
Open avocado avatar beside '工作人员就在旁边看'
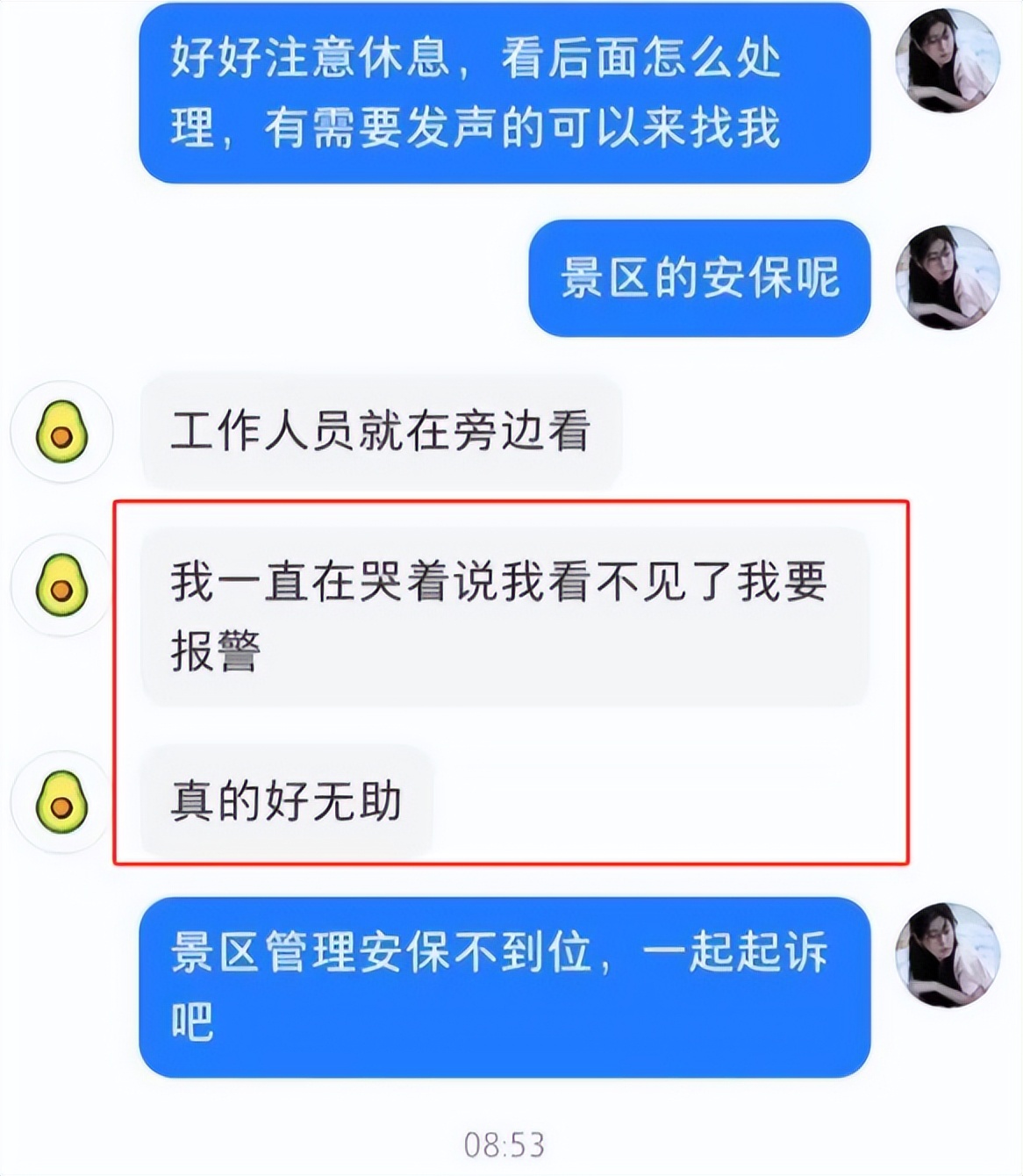point(61,431)
